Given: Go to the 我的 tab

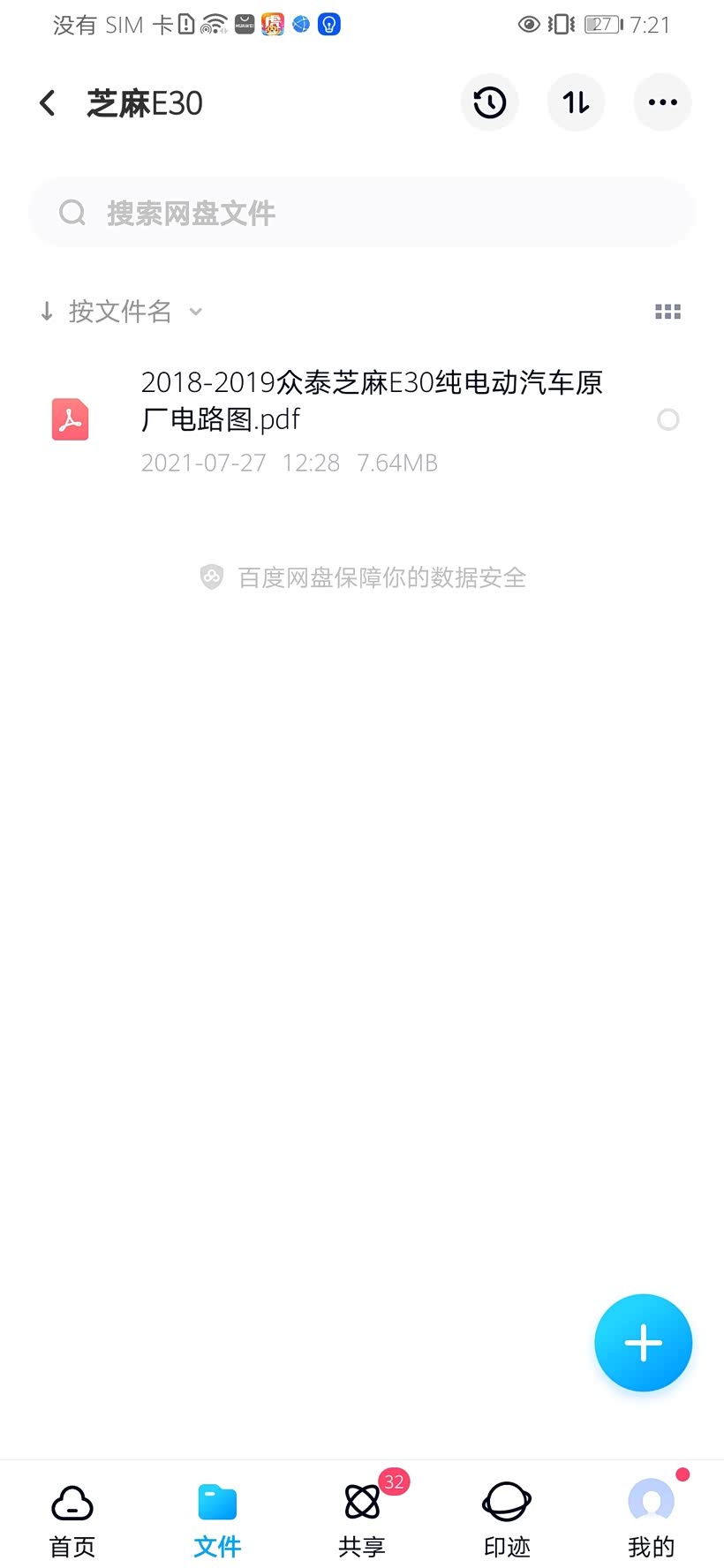Looking at the screenshot, I should coord(652,1519).
